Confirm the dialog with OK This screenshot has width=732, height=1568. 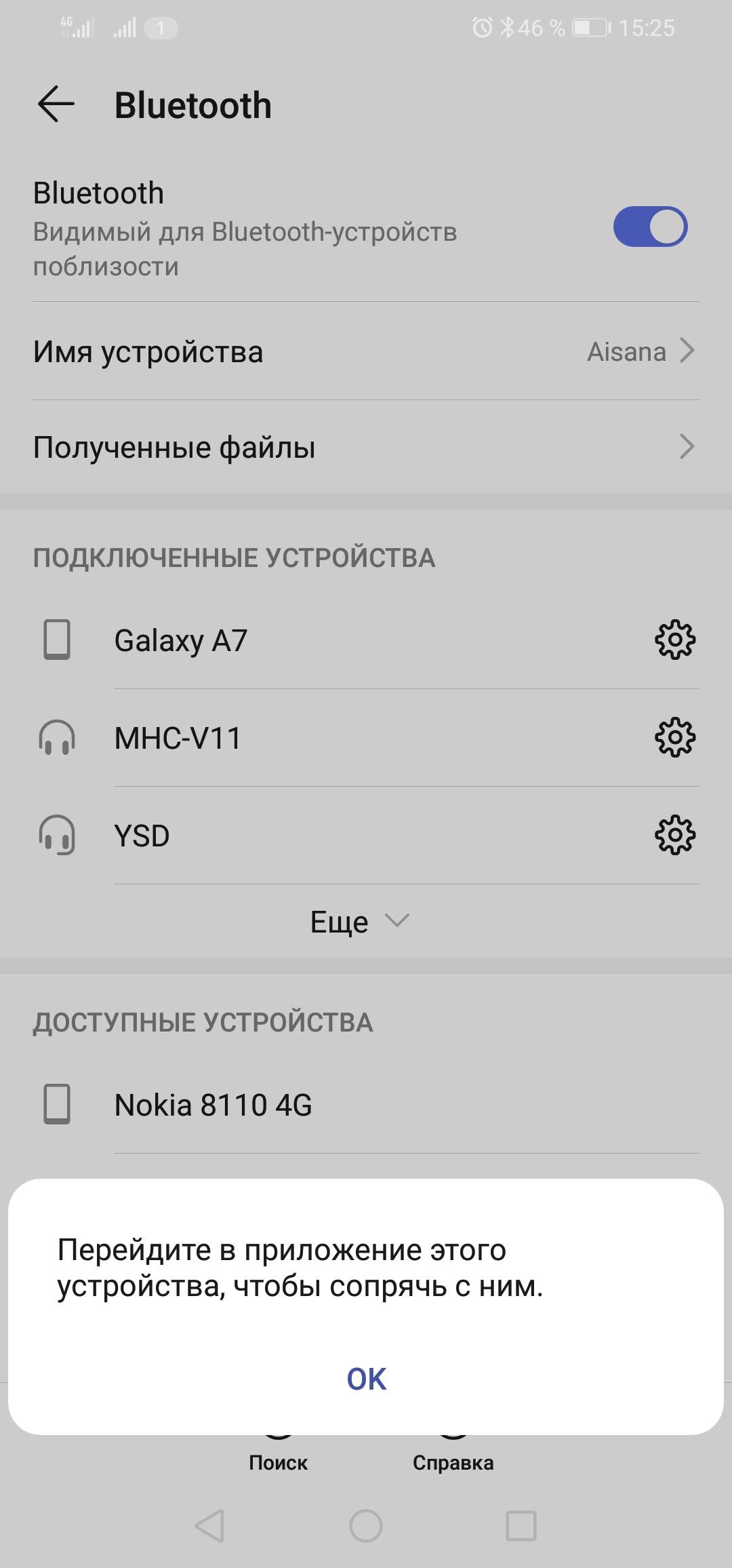(x=366, y=1379)
